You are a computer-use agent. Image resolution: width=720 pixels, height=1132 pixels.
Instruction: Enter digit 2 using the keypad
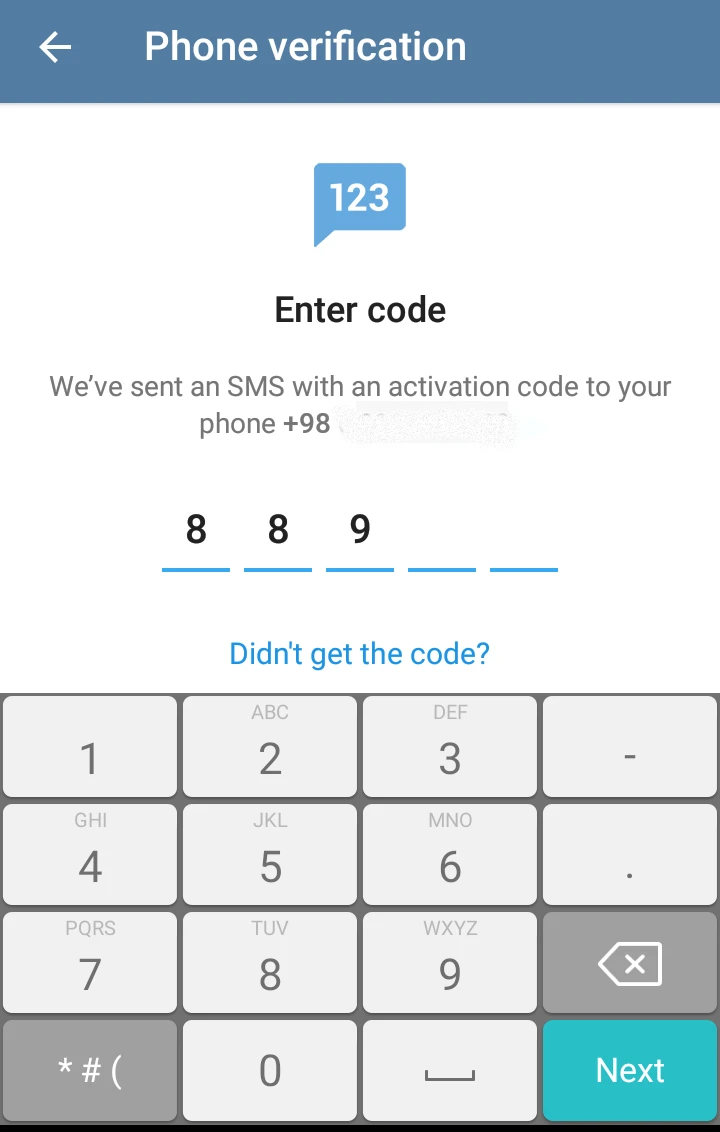pyautogui.click(x=270, y=747)
